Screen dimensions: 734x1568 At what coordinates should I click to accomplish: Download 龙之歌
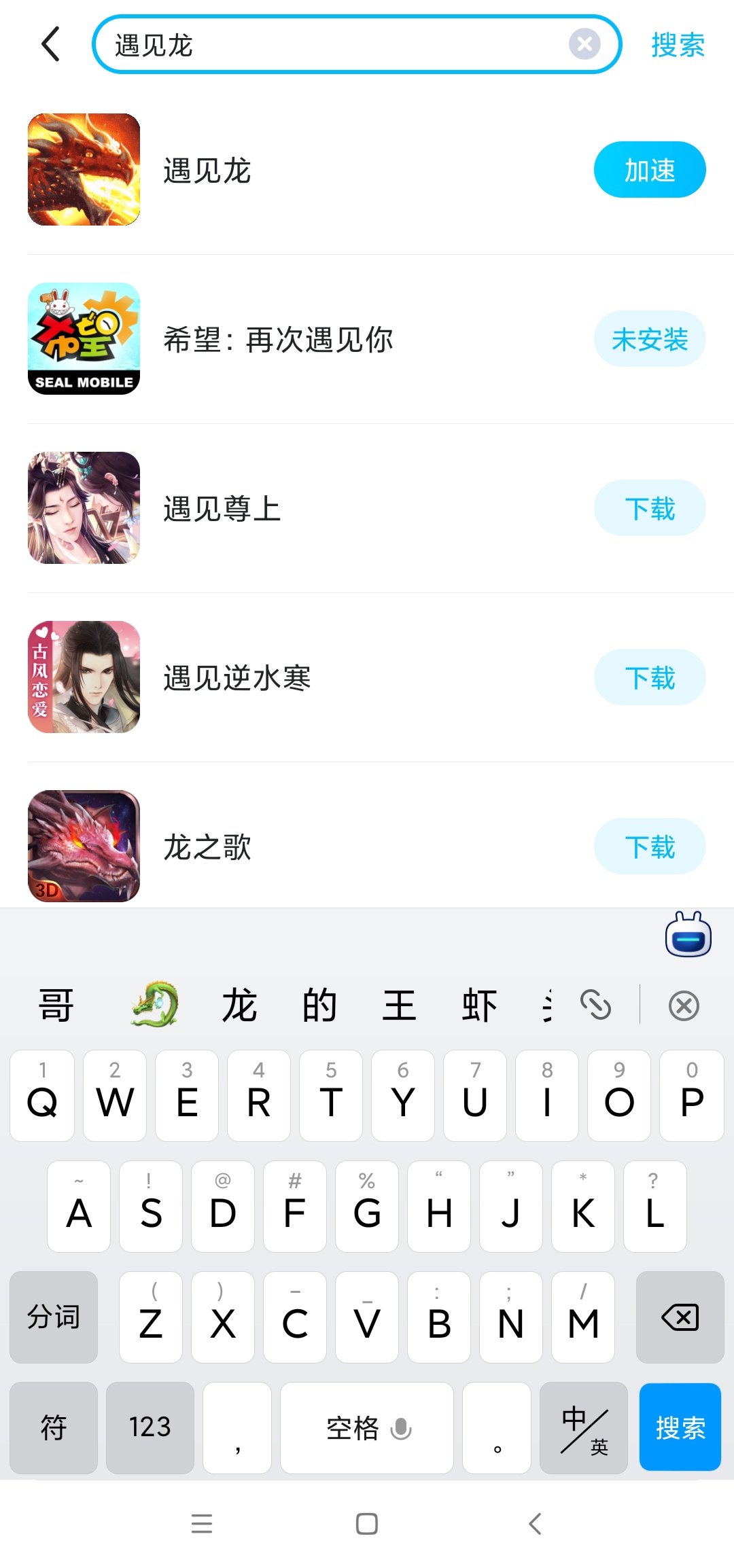tap(649, 847)
